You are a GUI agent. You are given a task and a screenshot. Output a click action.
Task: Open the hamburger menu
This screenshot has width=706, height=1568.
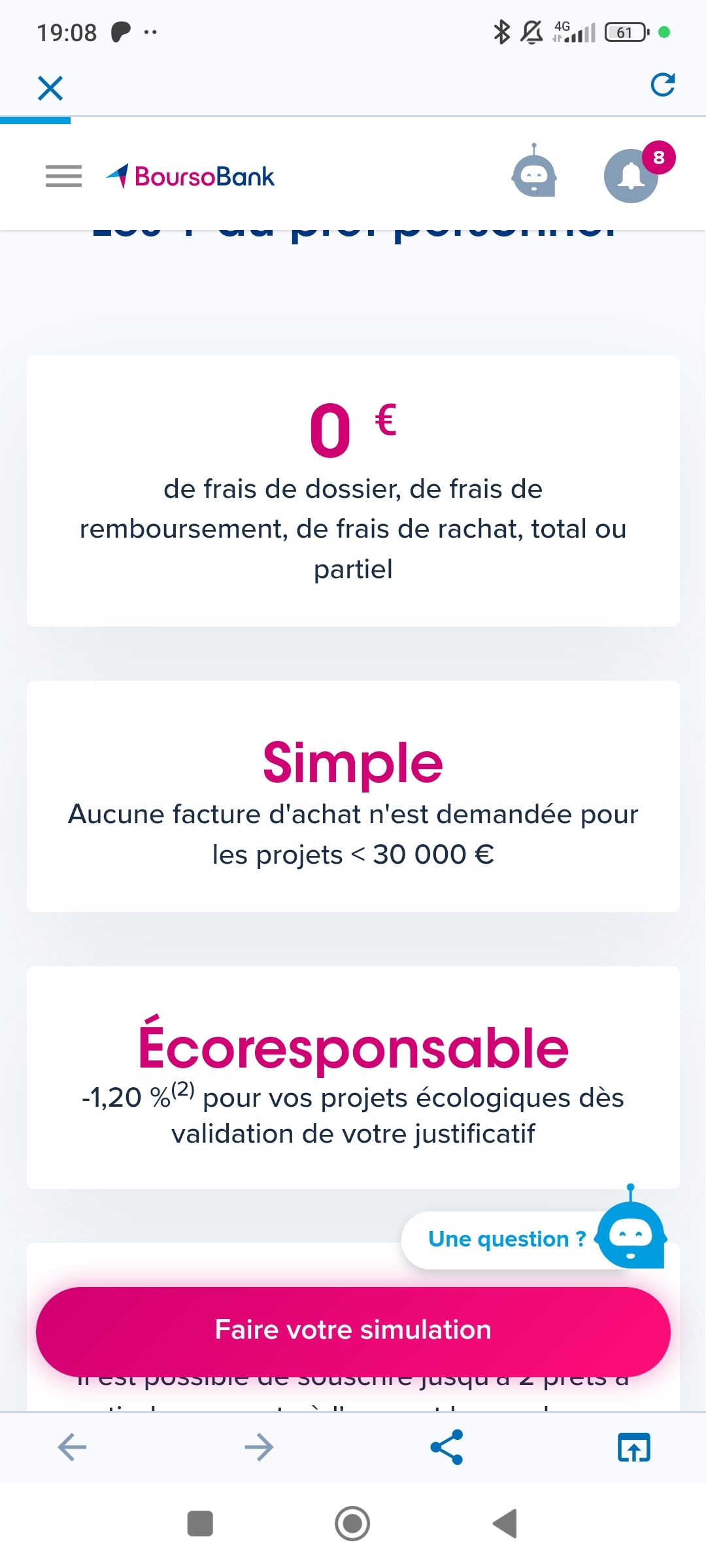pos(63,176)
